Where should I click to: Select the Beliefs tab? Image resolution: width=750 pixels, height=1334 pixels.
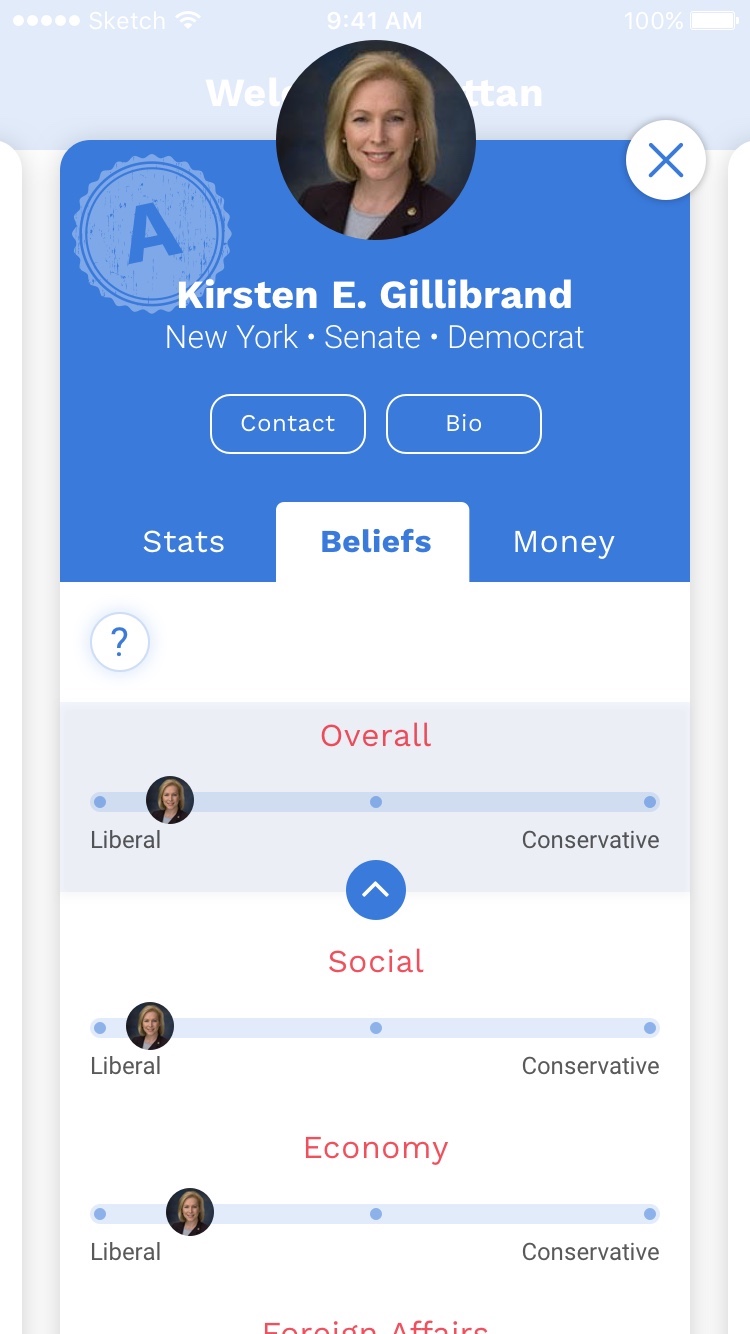click(x=375, y=542)
